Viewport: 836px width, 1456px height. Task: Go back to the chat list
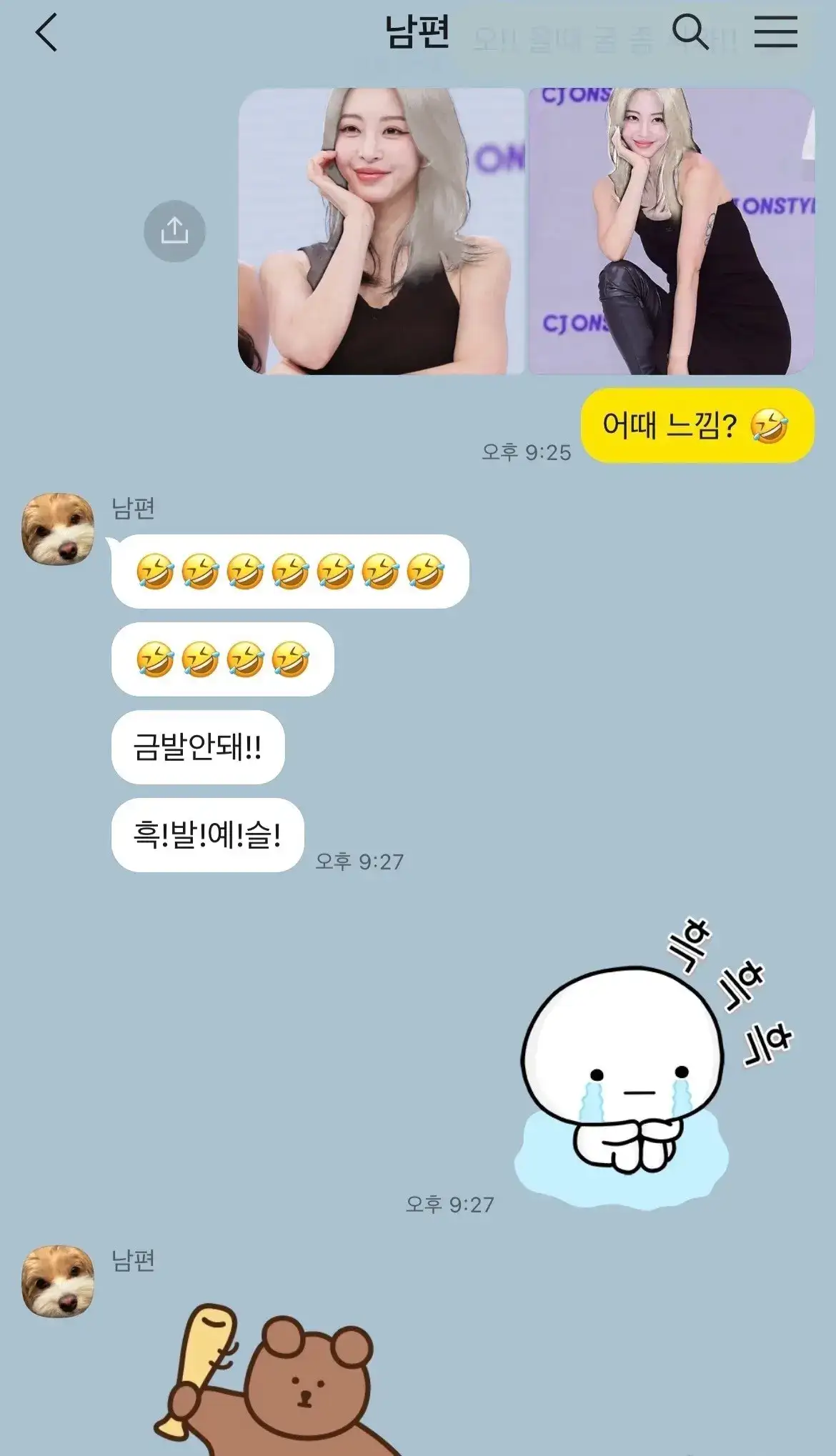[x=46, y=34]
